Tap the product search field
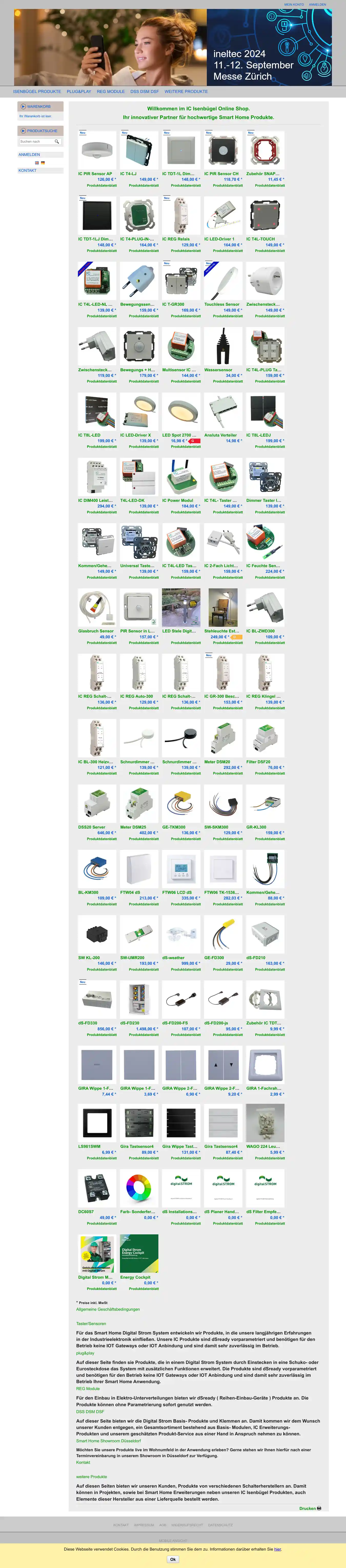The width and height of the screenshot is (346, 1568). 37,141
